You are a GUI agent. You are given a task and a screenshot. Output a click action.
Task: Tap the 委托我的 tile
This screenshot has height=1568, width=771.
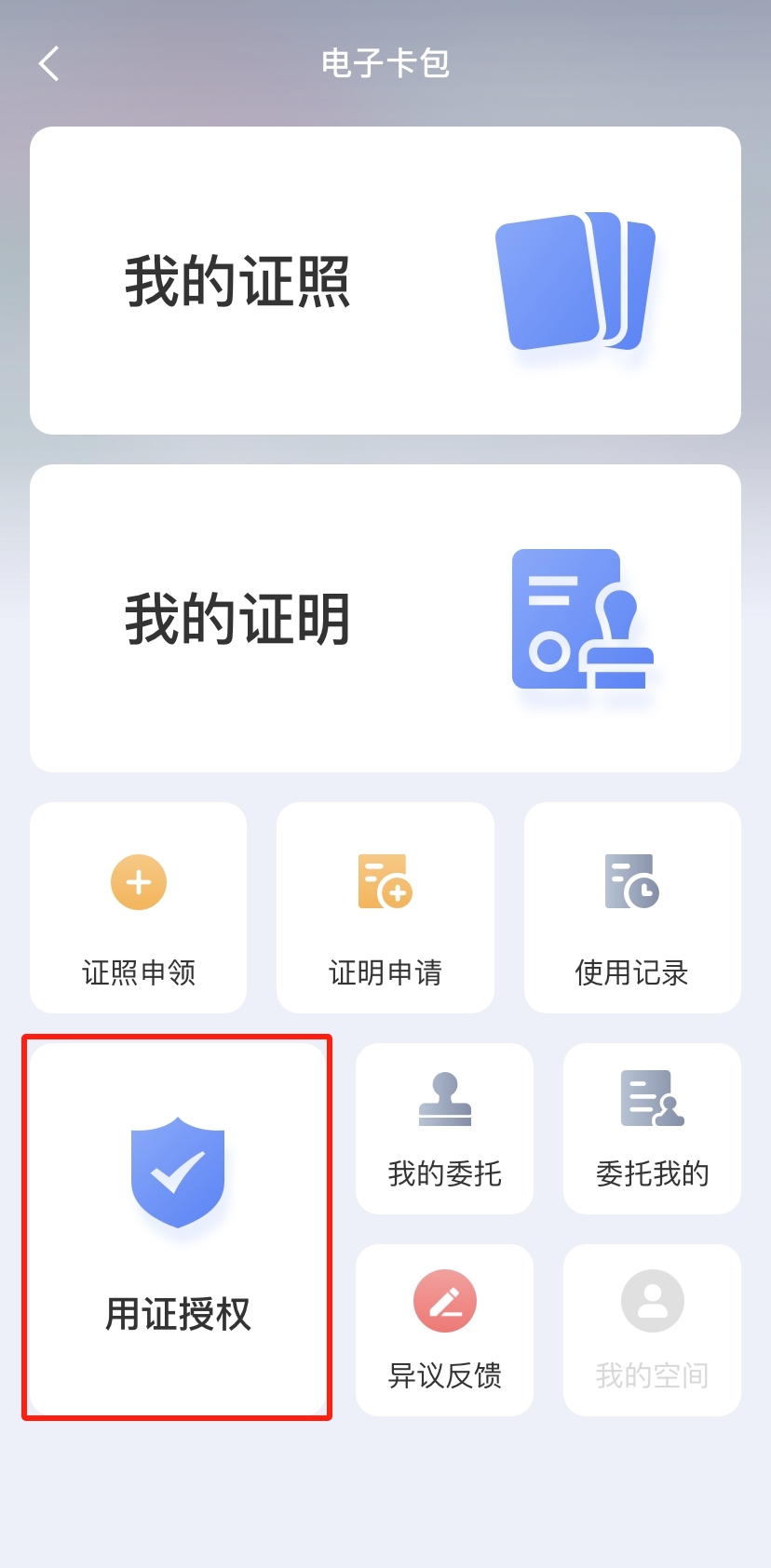(652, 1128)
